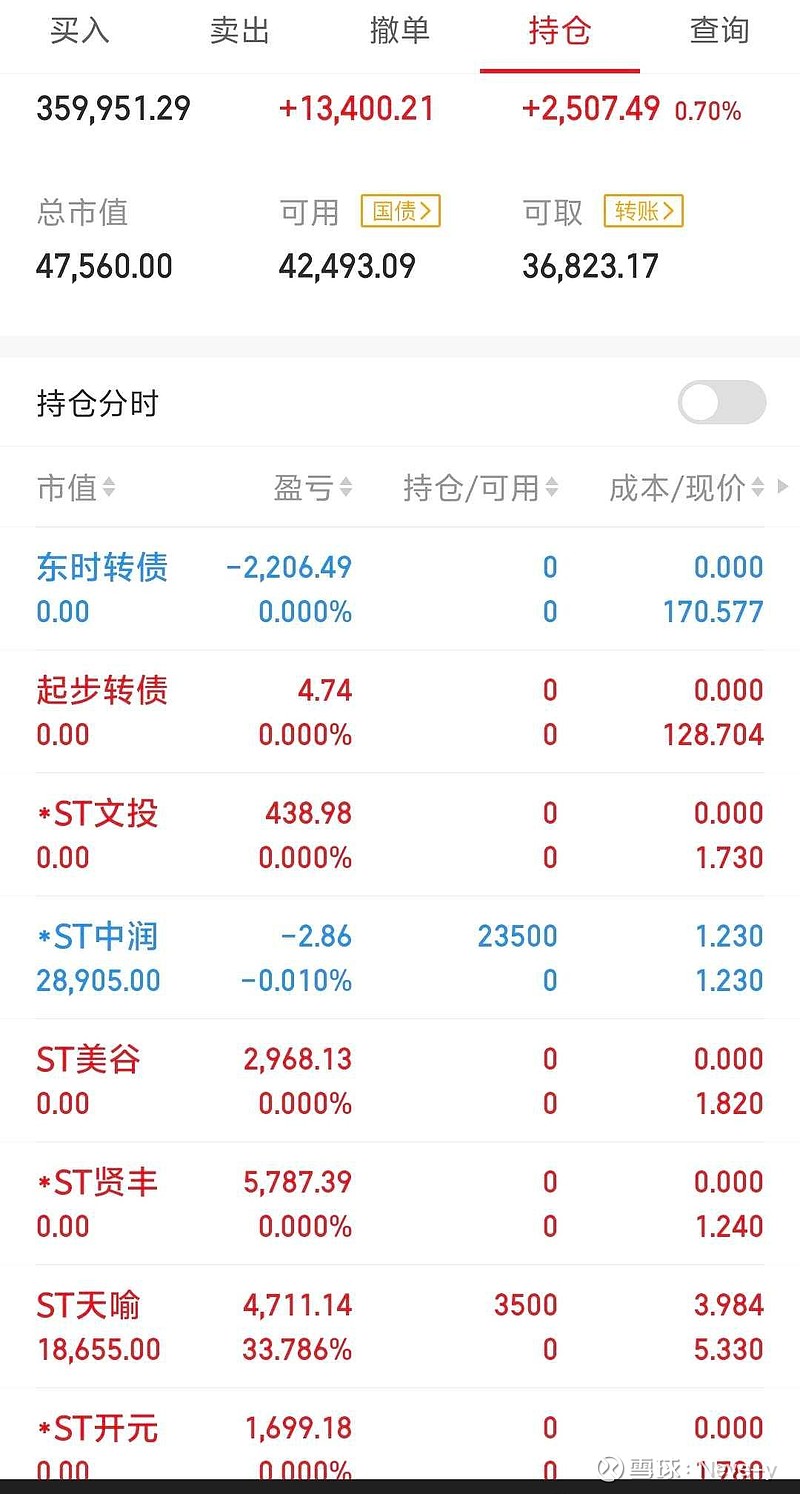Open the *ST中润 holding row
This screenshot has width=800, height=1494.
[x=400, y=958]
